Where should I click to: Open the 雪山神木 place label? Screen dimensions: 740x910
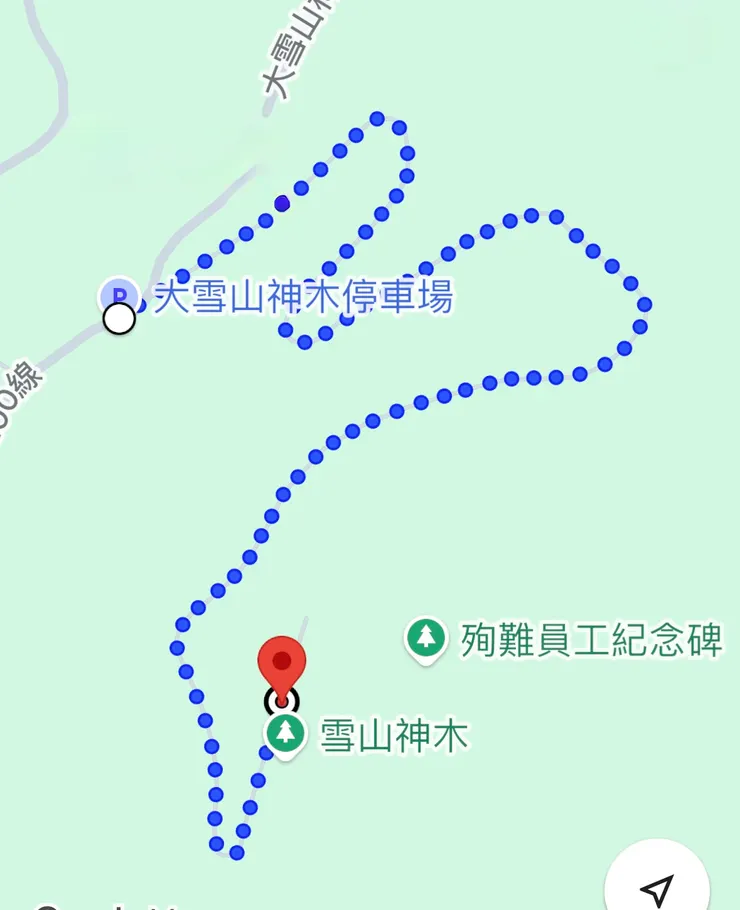390,735
